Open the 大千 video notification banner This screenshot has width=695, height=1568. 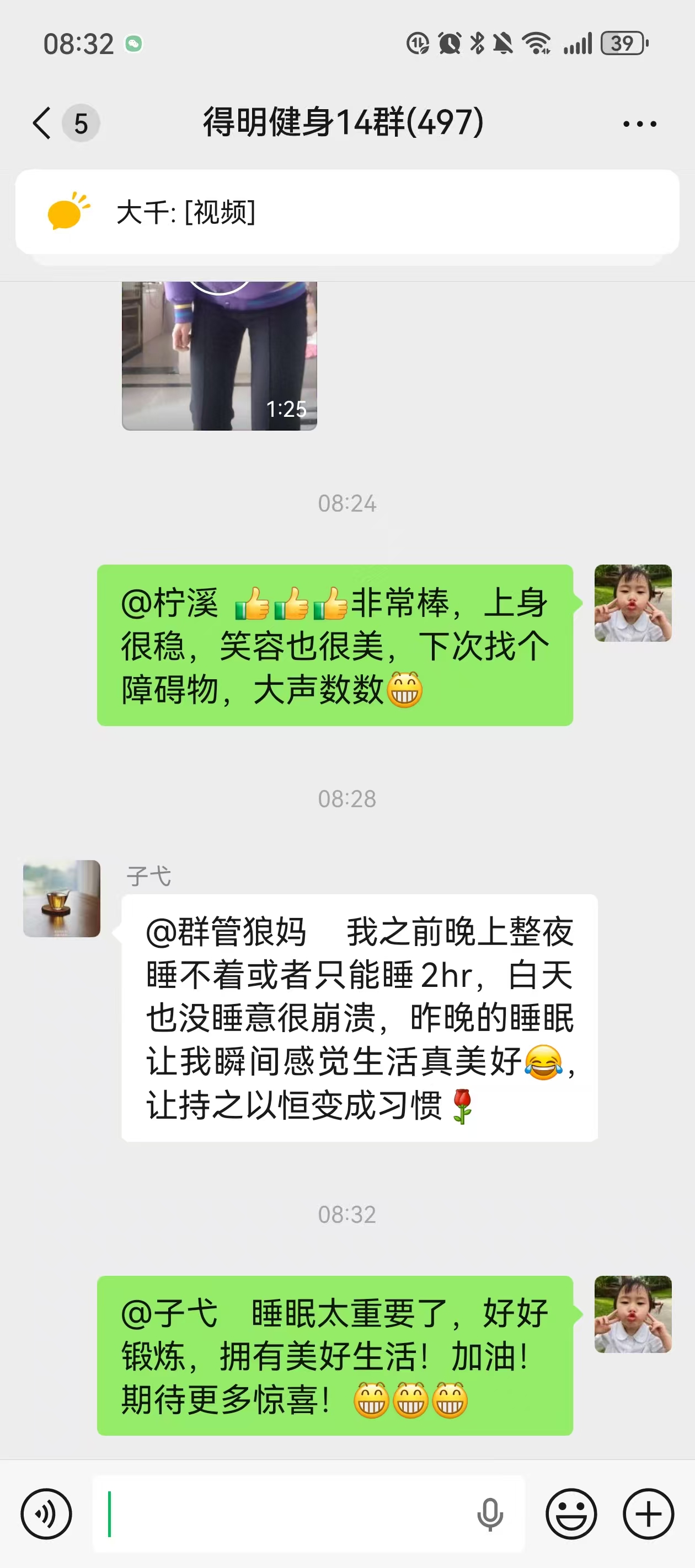pyautogui.click(x=346, y=212)
